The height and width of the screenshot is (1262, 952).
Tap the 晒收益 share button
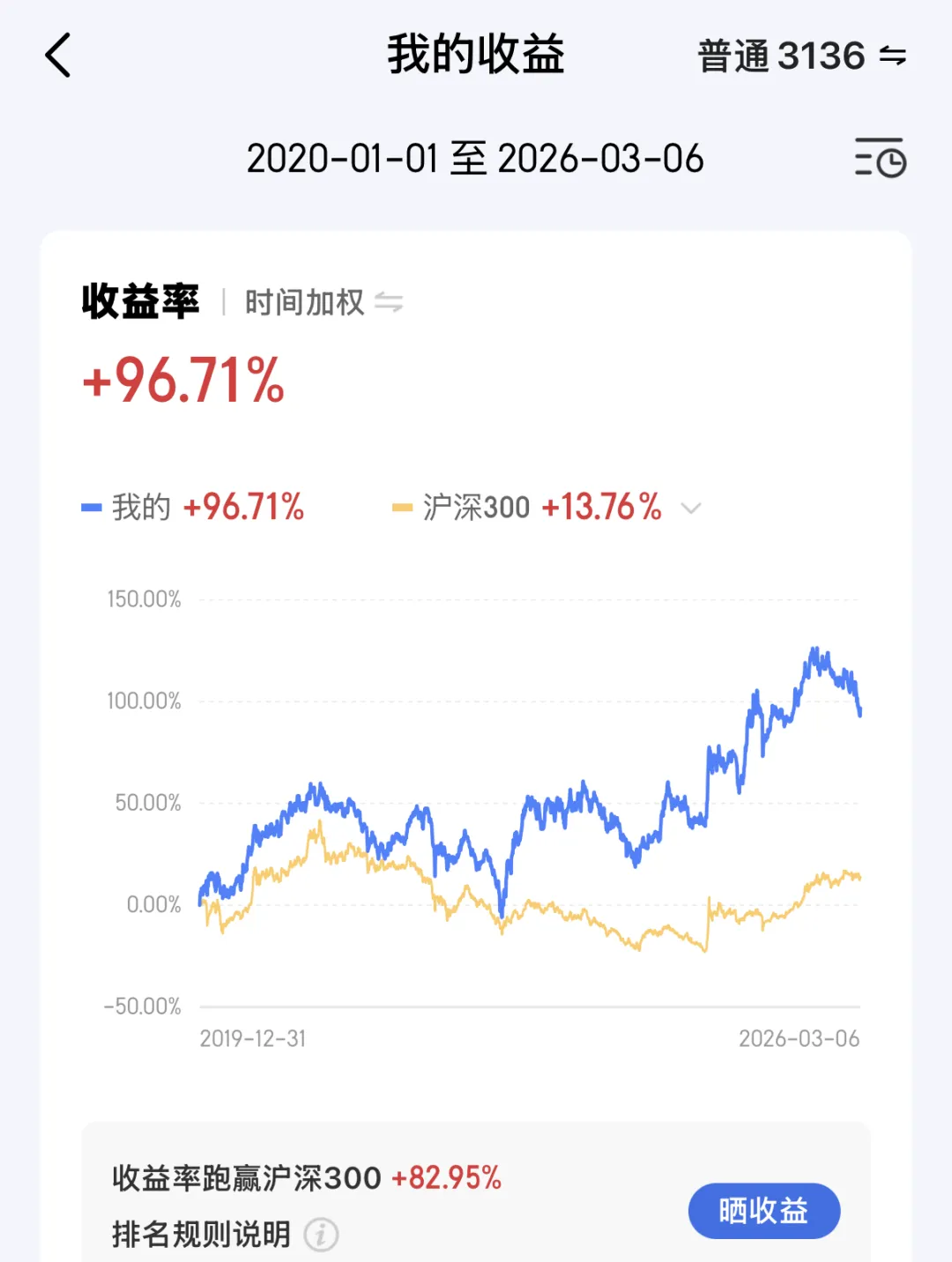[x=763, y=1211]
